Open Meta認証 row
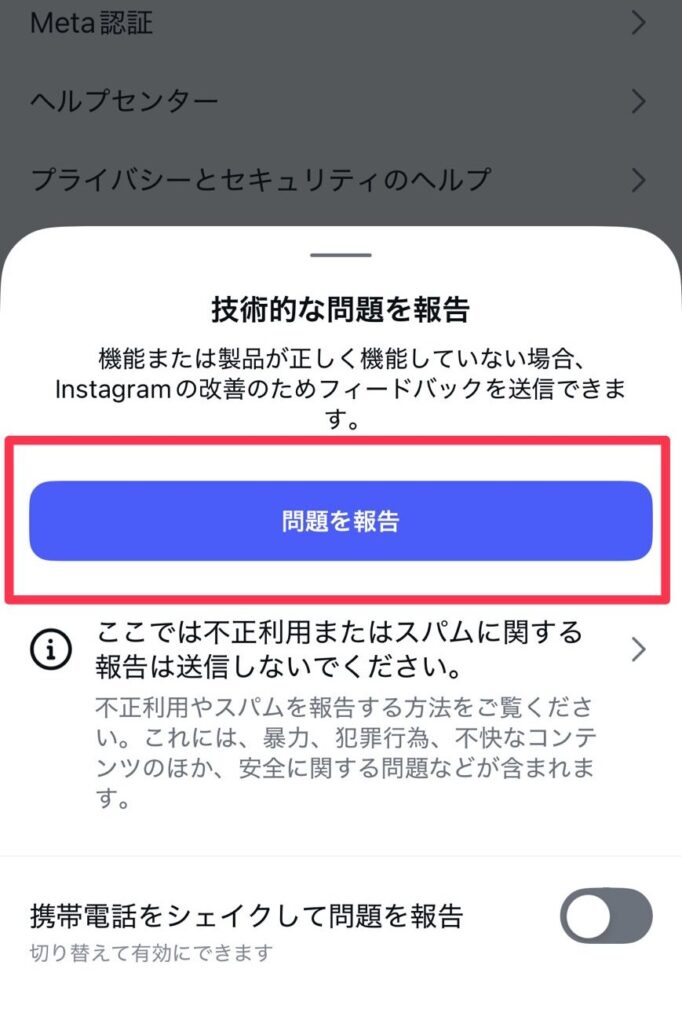The image size is (682, 1024). [340, 22]
